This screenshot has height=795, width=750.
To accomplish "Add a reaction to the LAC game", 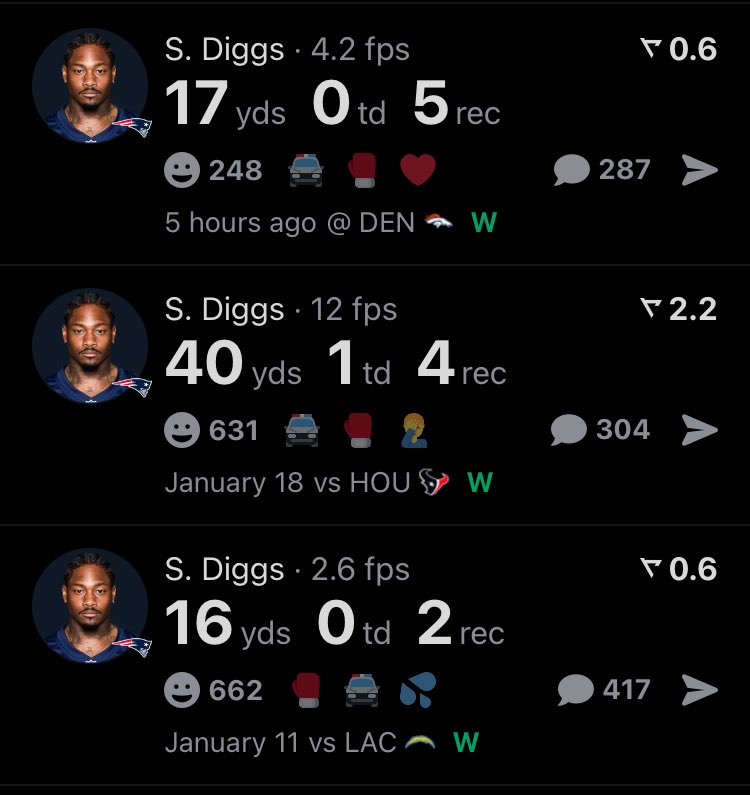I will (x=182, y=690).
